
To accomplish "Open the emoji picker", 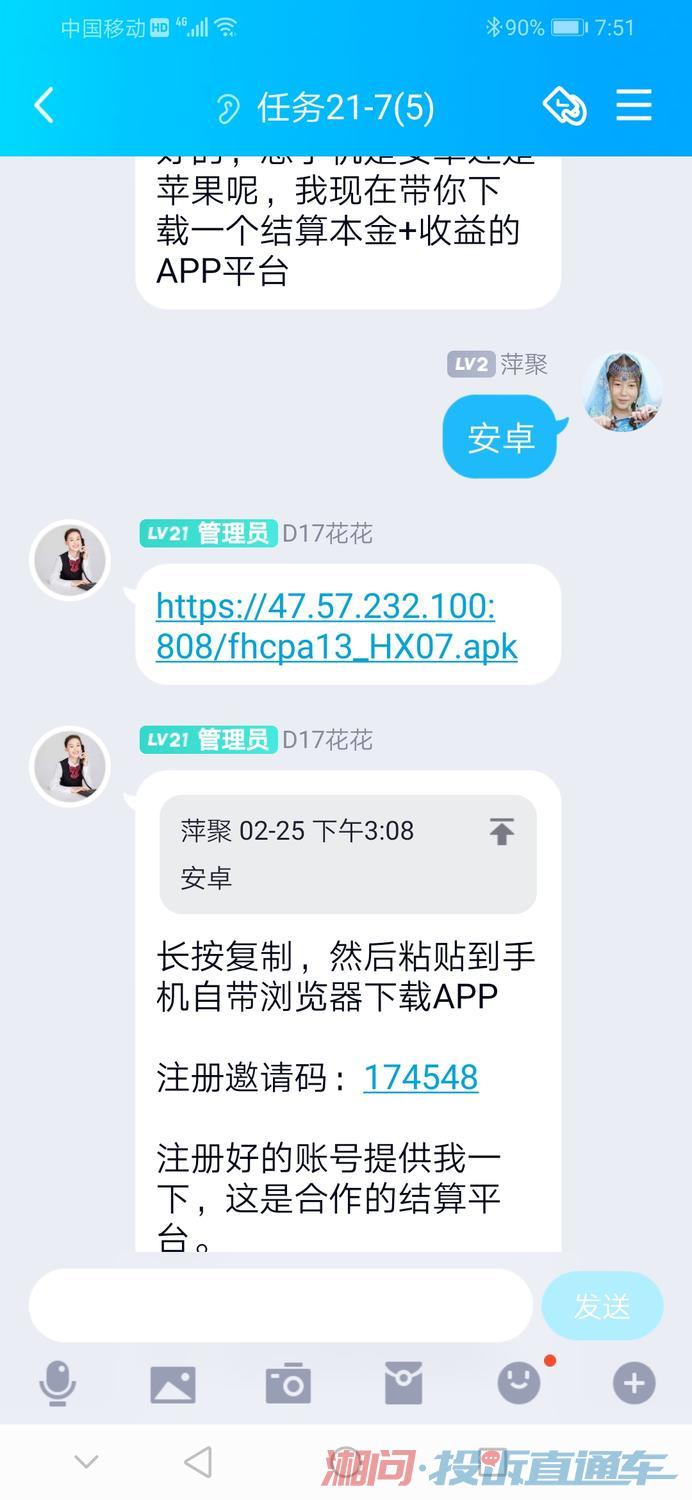I will click(519, 1384).
